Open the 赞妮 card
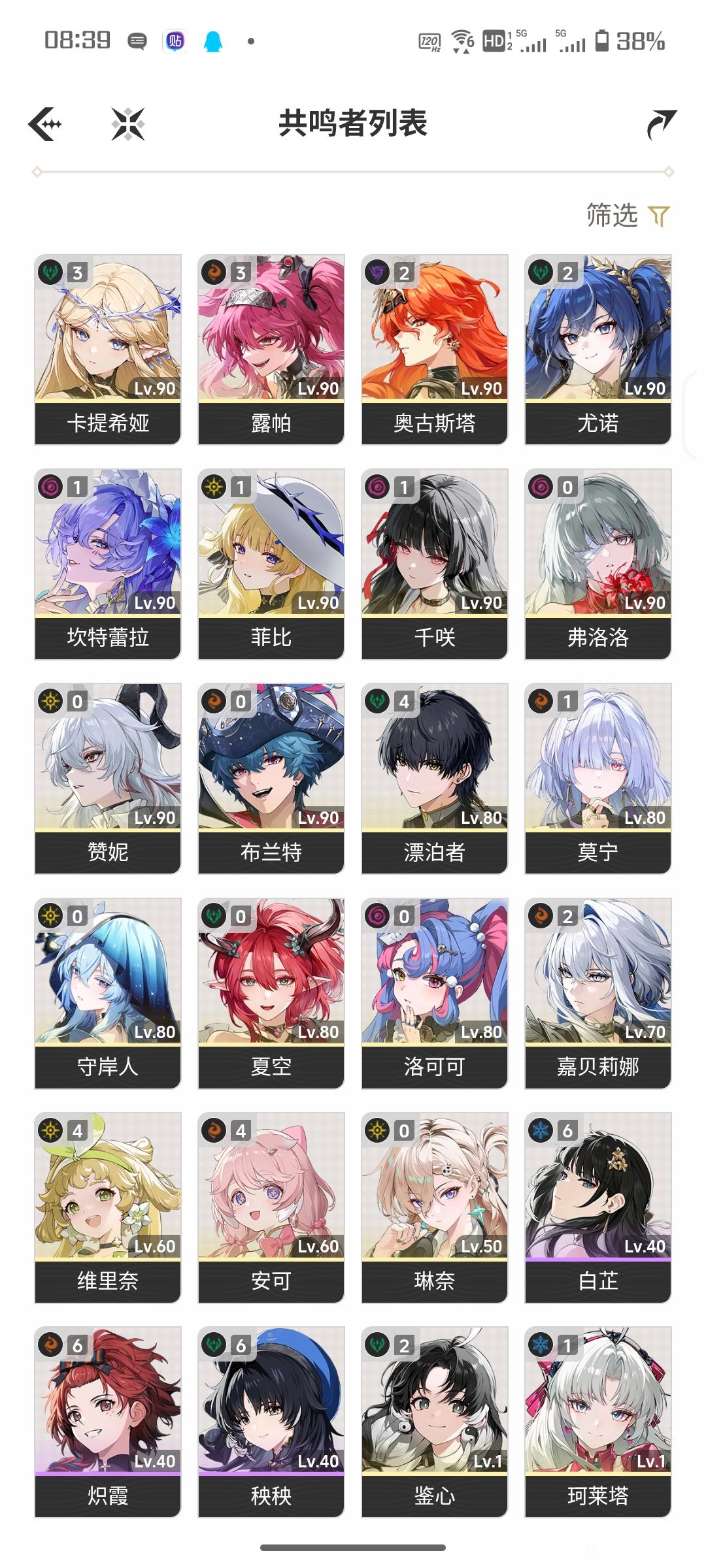 click(108, 778)
